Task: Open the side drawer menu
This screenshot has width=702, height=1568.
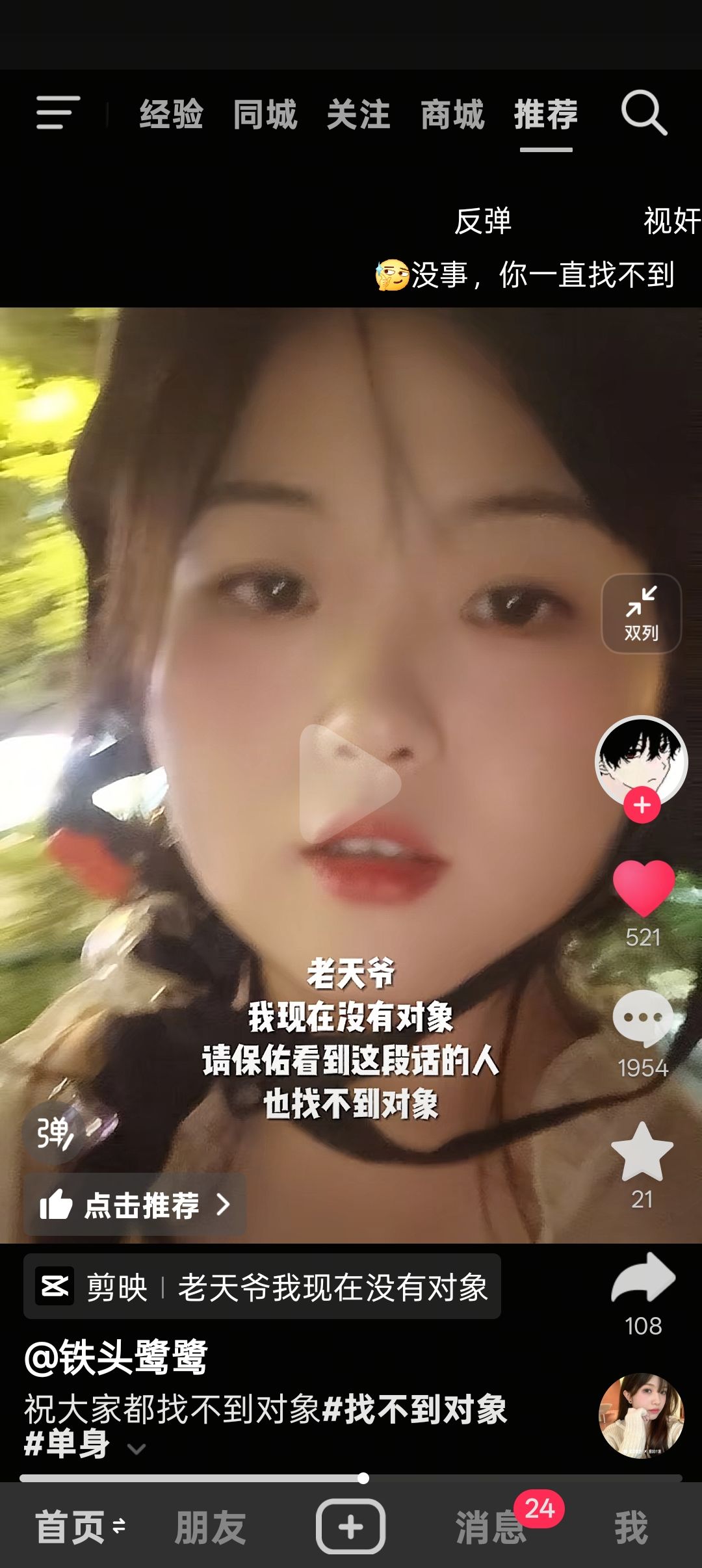Action: click(58, 113)
